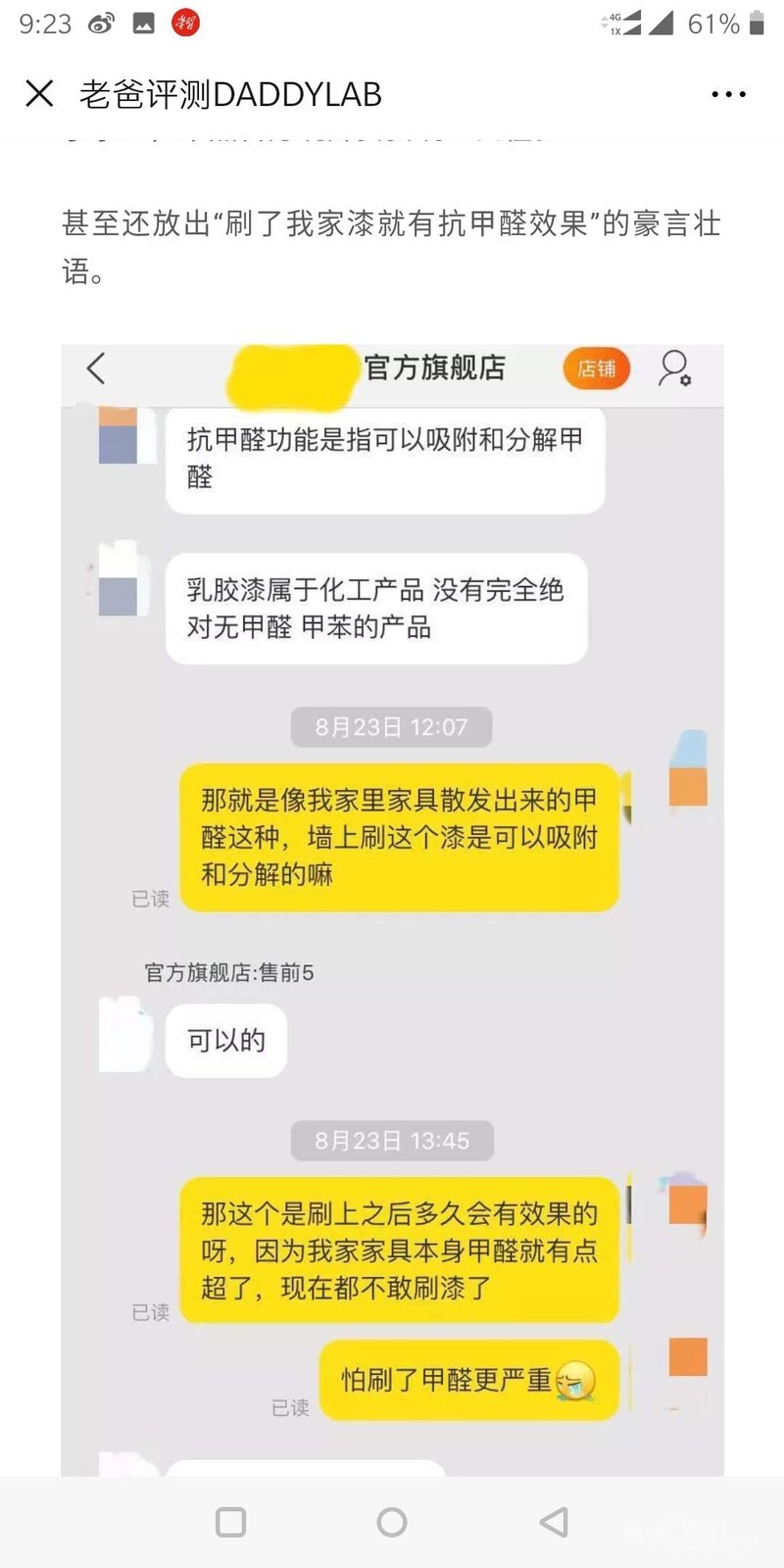The width and height of the screenshot is (784, 1568).
Task: Go to the home screen
Action: point(392,1522)
